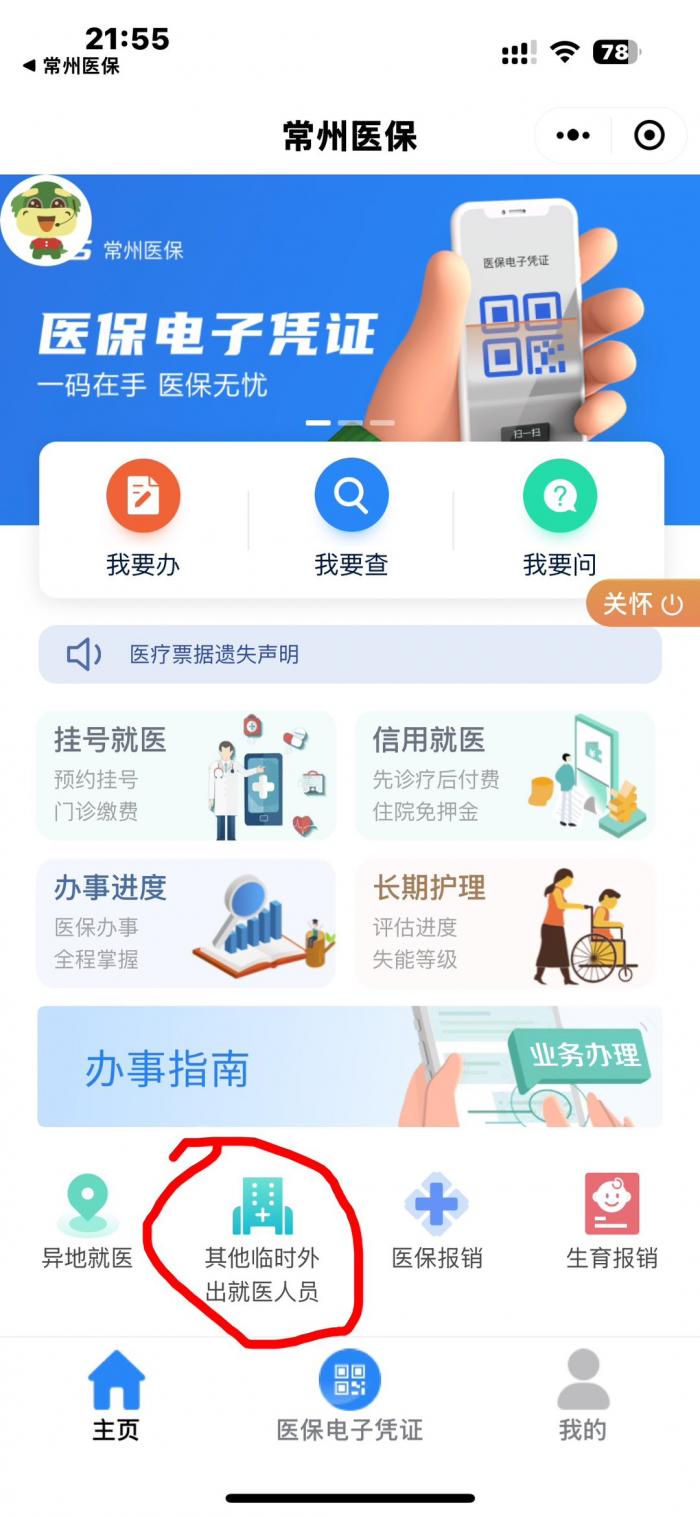Open the mini program more-options menu
The width and height of the screenshot is (700, 1517).
(573, 135)
